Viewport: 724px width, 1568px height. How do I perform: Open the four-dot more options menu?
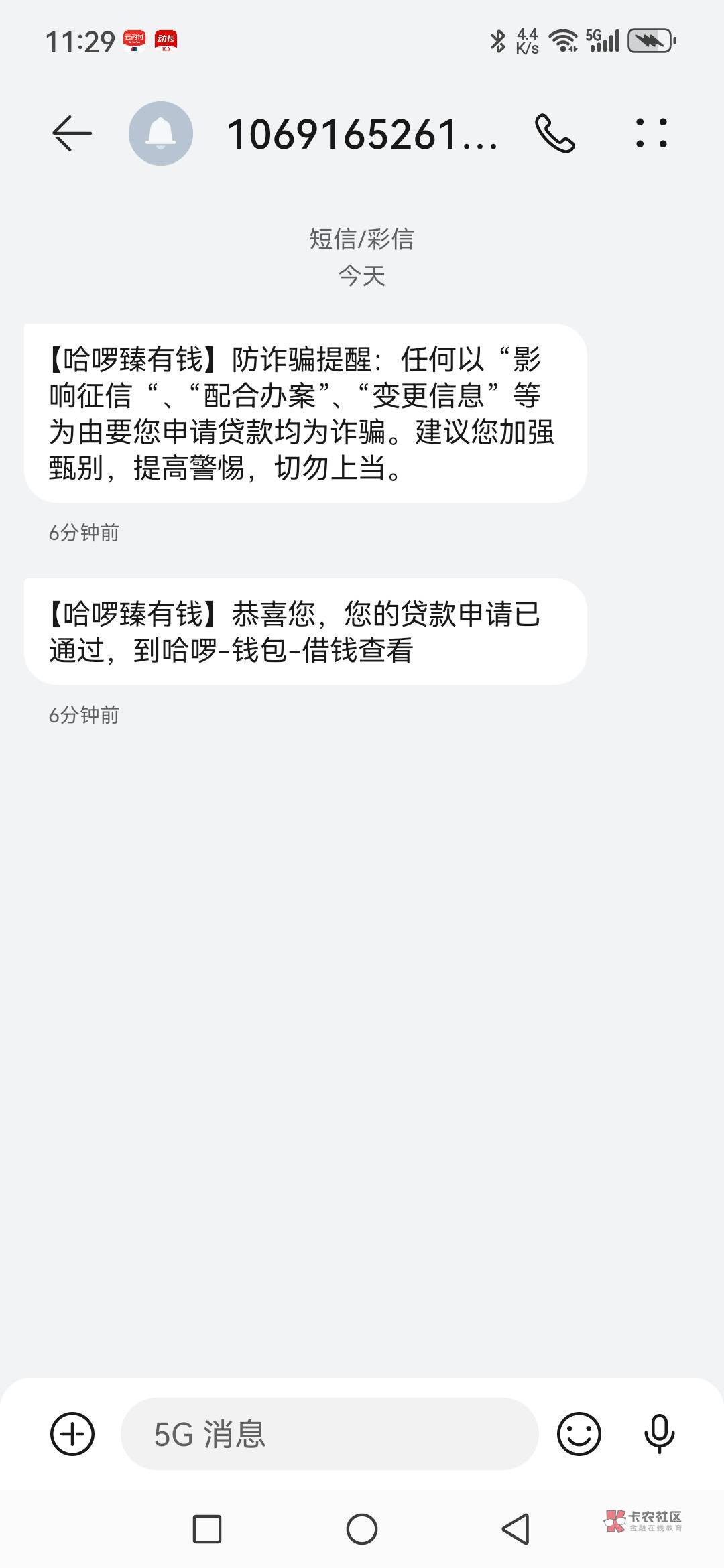pyautogui.click(x=652, y=133)
